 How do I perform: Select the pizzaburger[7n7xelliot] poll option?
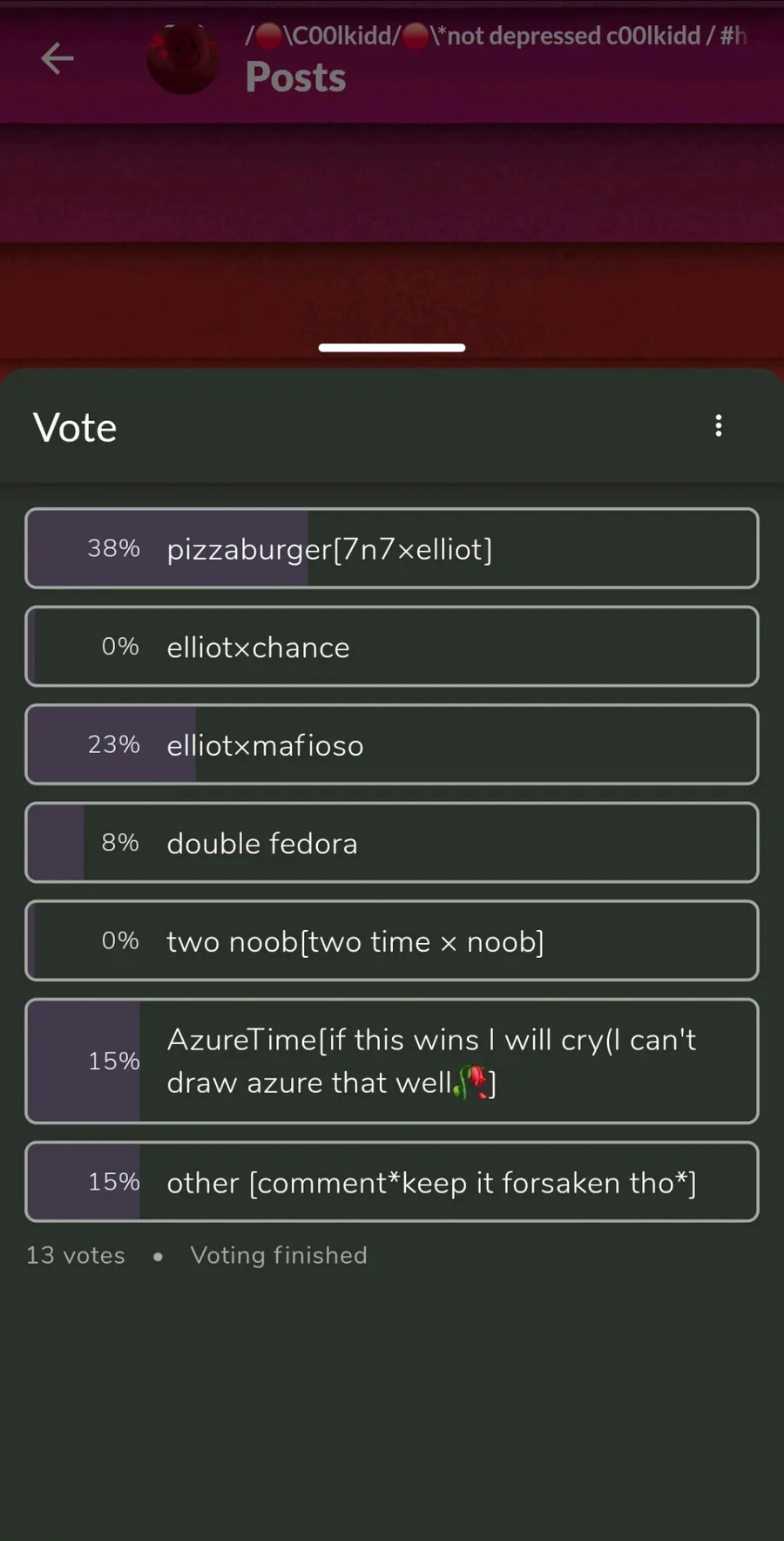coord(392,548)
